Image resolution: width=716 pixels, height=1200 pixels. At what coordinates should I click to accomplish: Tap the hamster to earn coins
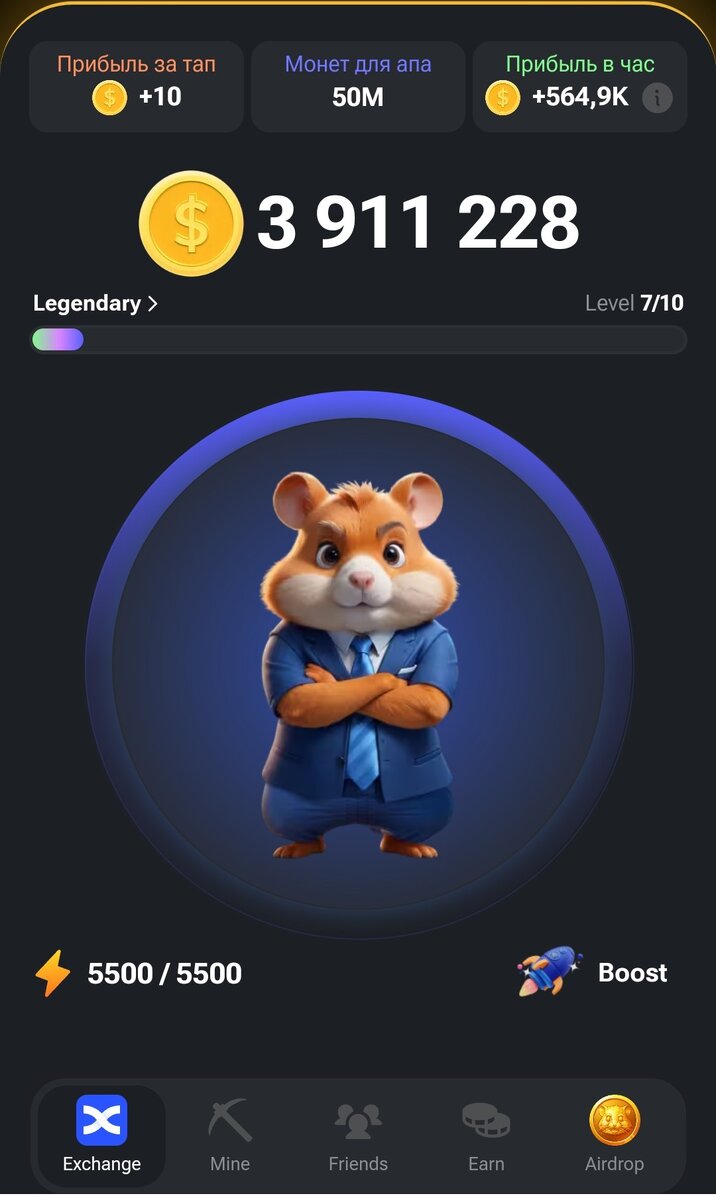[358, 664]
